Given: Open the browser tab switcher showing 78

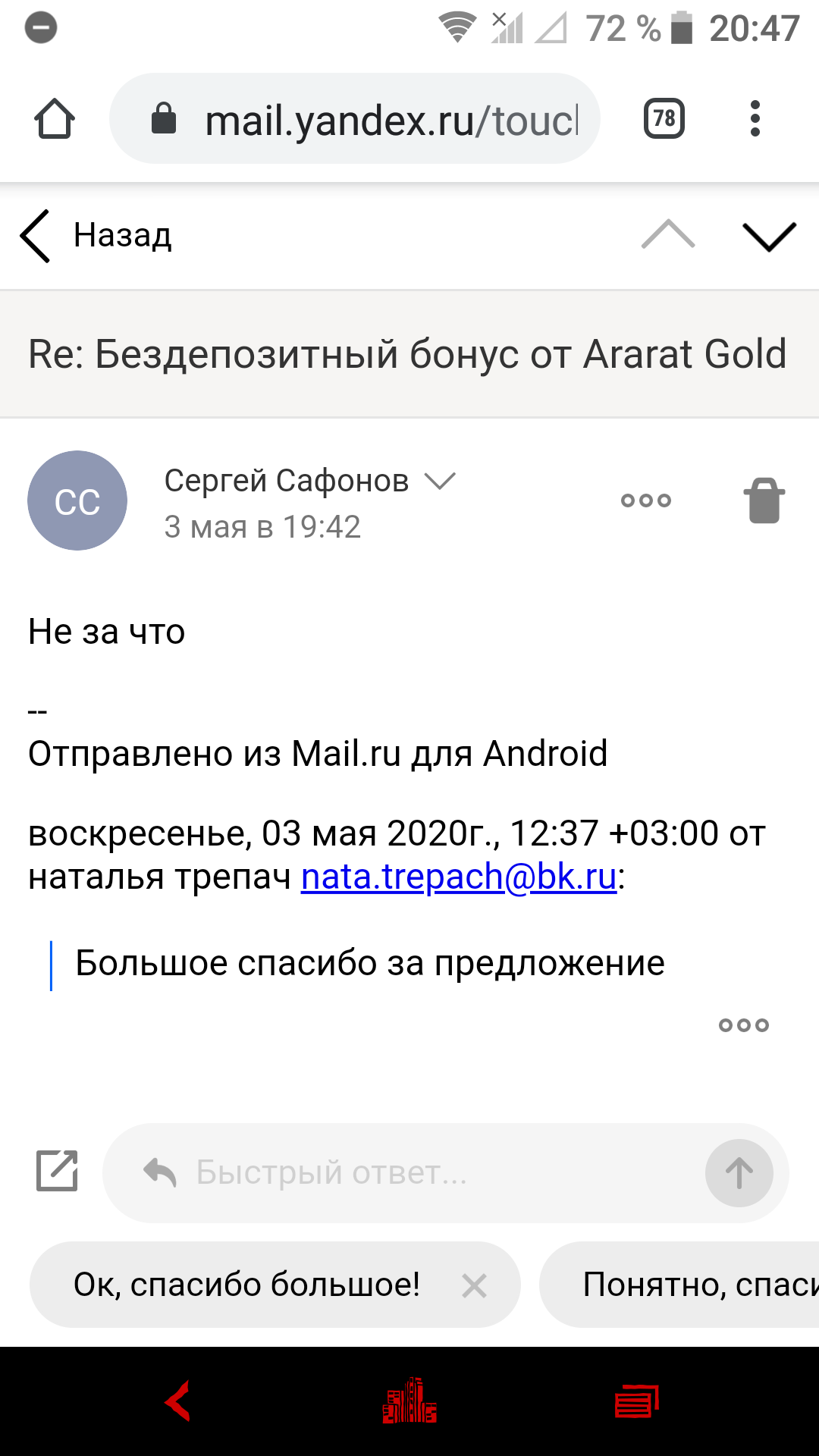Looking at the screenshot, I should coord(664,119).
